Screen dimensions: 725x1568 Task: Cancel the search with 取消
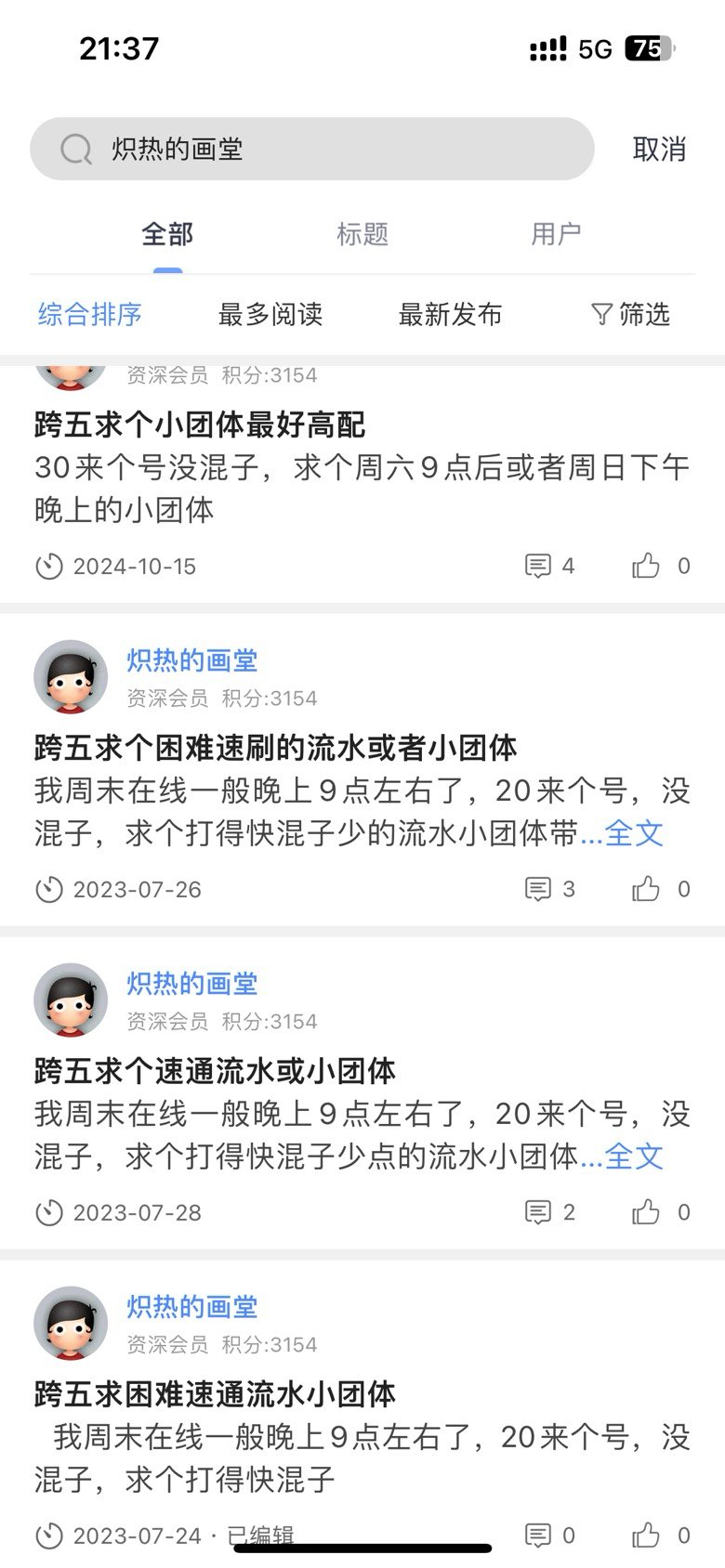tap(659, 149)
